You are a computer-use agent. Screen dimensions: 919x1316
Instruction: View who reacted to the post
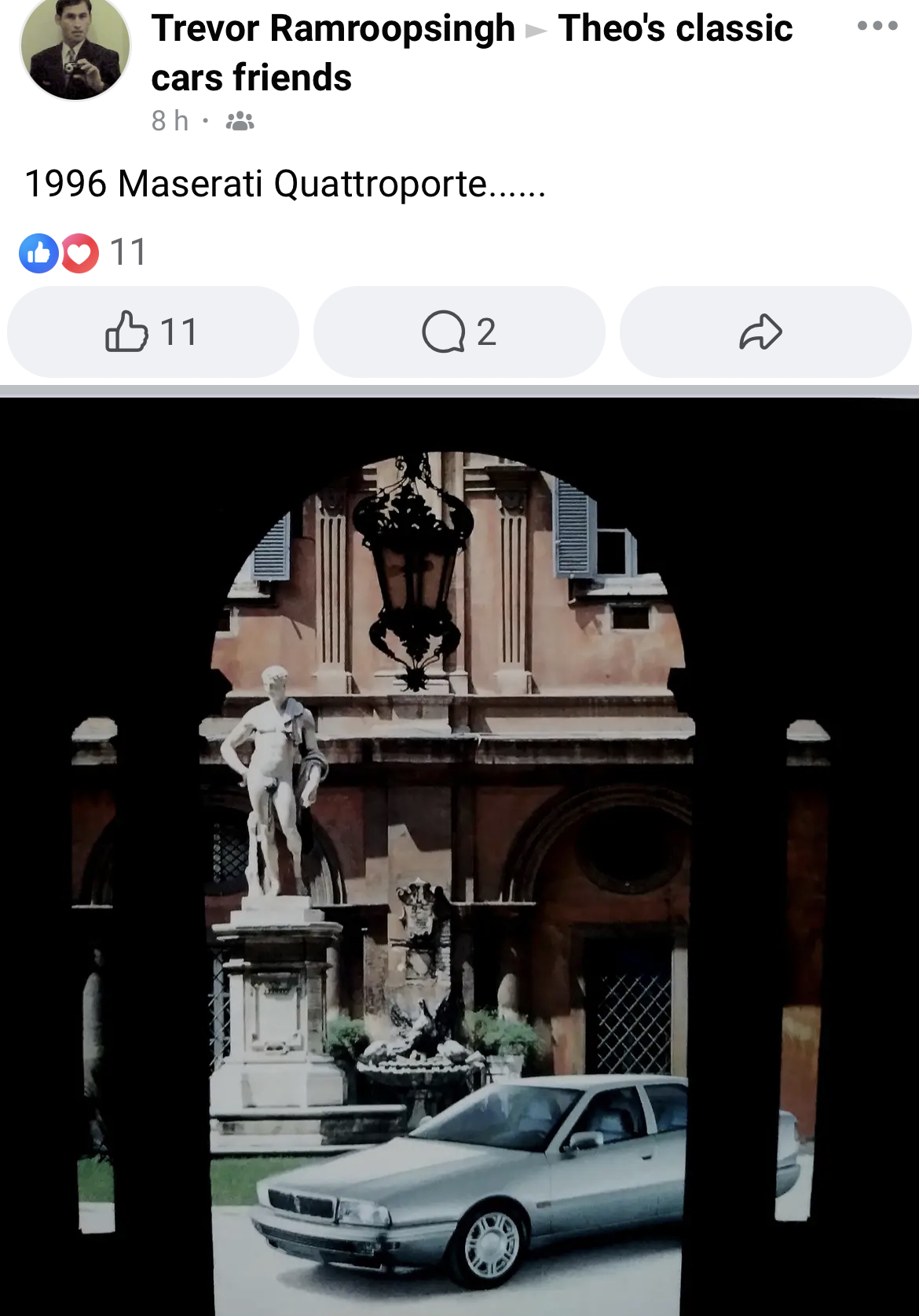click(x=82, y=253)
